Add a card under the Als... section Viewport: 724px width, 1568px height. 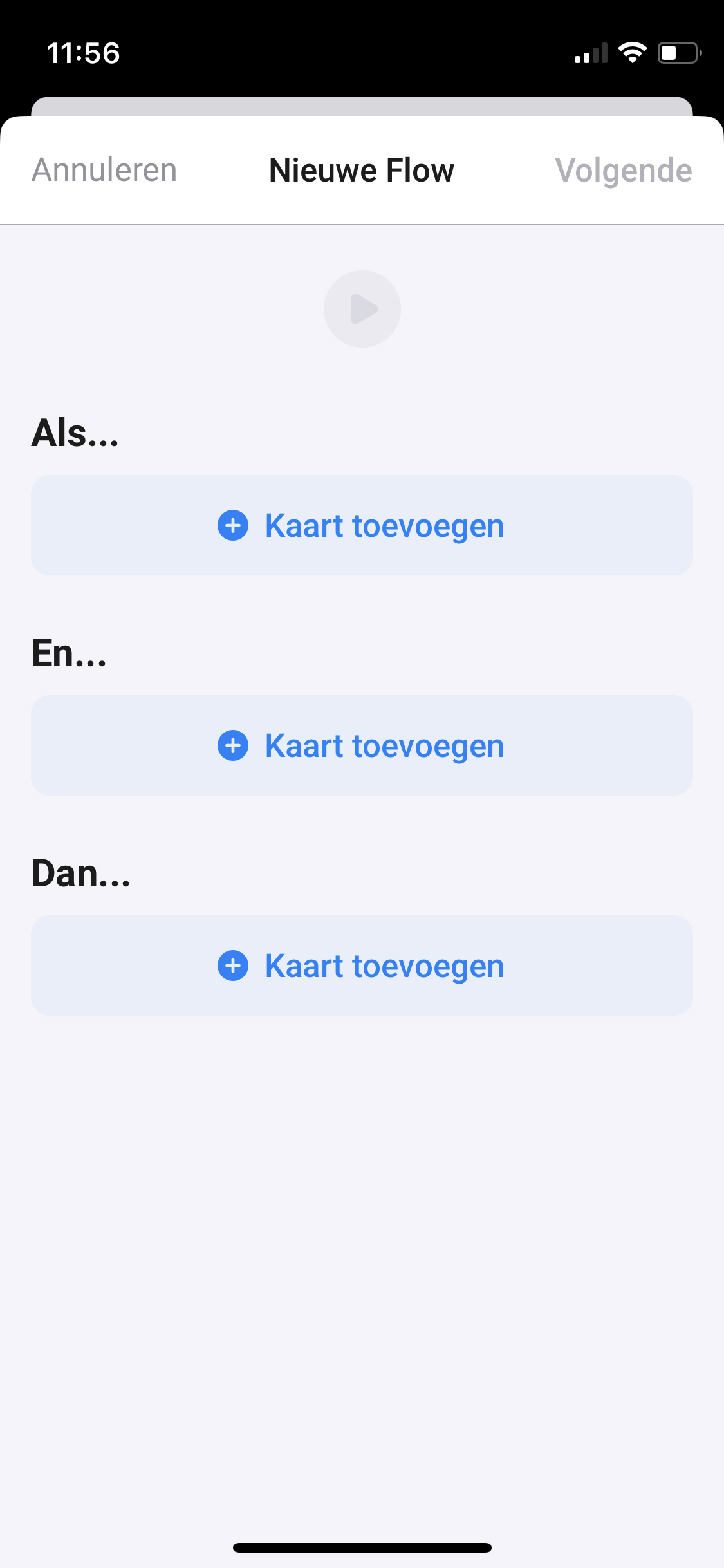pos(362,525)
